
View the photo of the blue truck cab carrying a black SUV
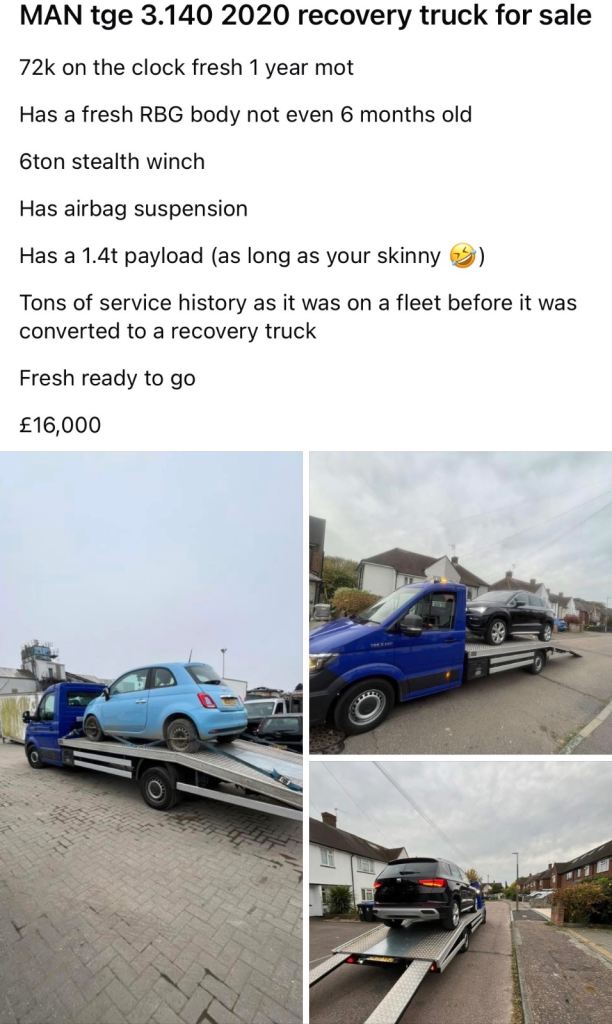pos(460,602)
